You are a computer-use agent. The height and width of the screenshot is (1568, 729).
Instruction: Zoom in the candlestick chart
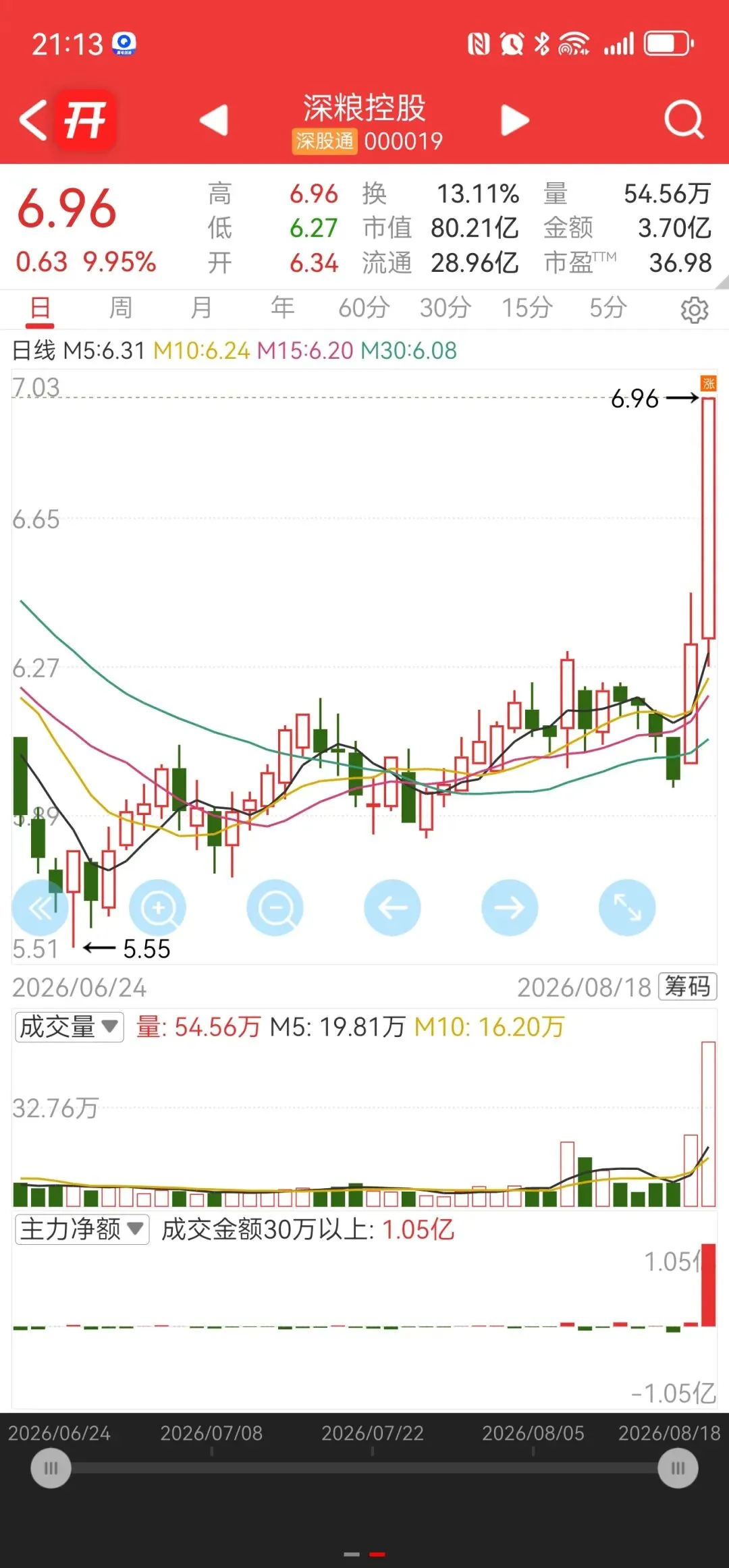[158, 907]
